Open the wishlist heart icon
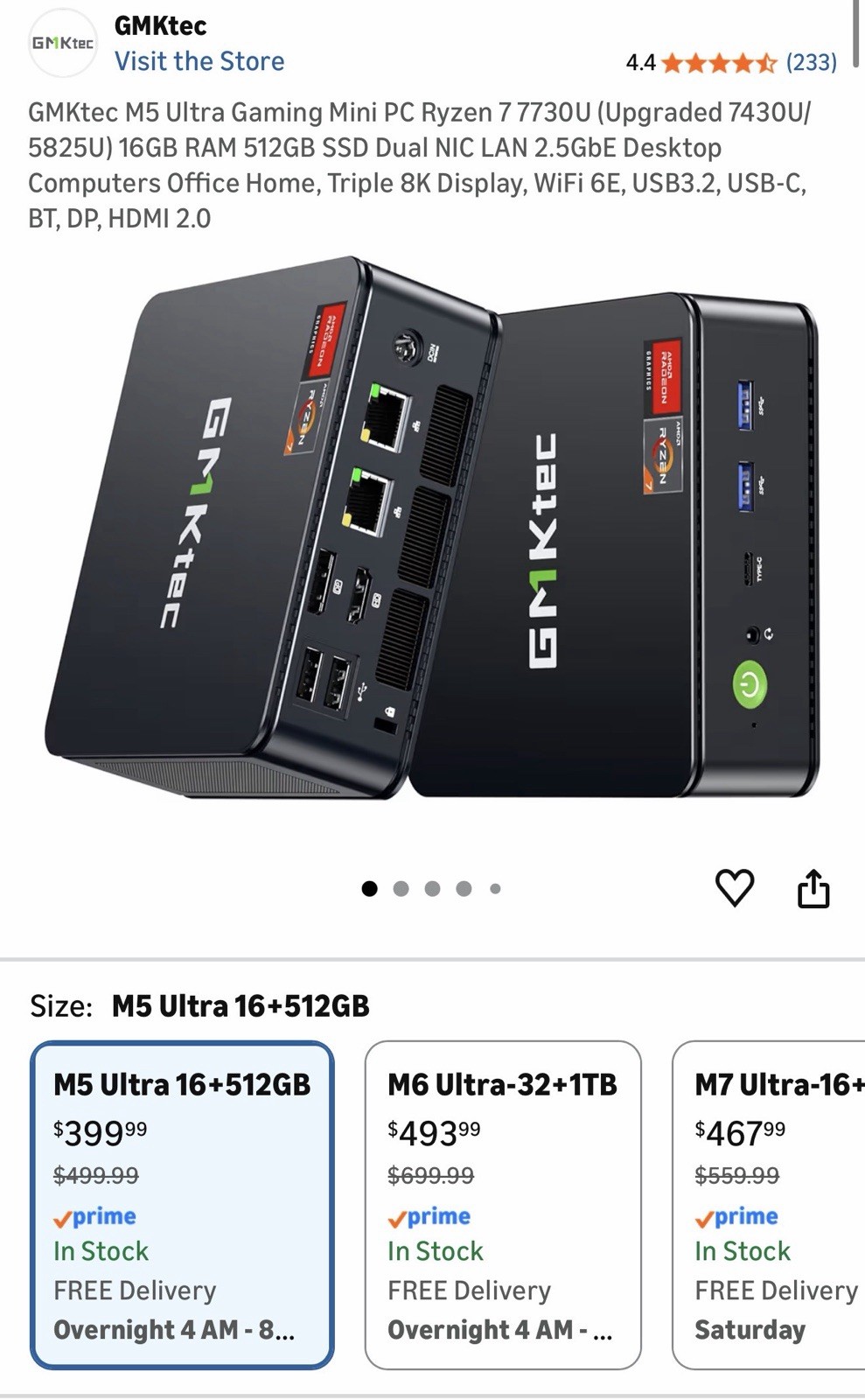865x1400 pixels. [x=736, y=889]
